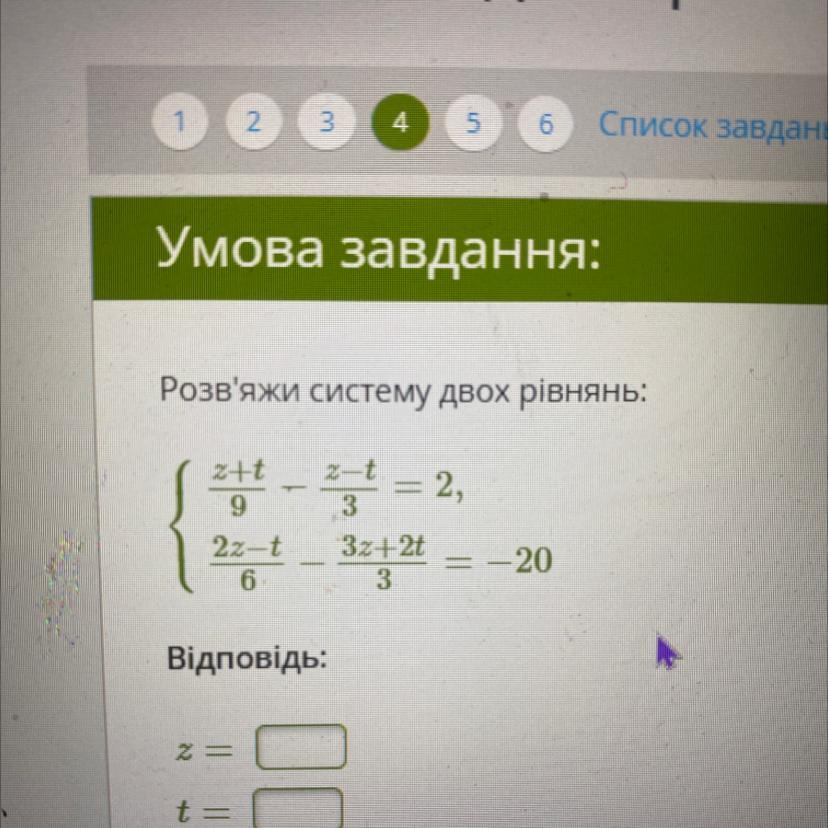Open task number 3
828x828 pixels.
click(x=326, y=122)
